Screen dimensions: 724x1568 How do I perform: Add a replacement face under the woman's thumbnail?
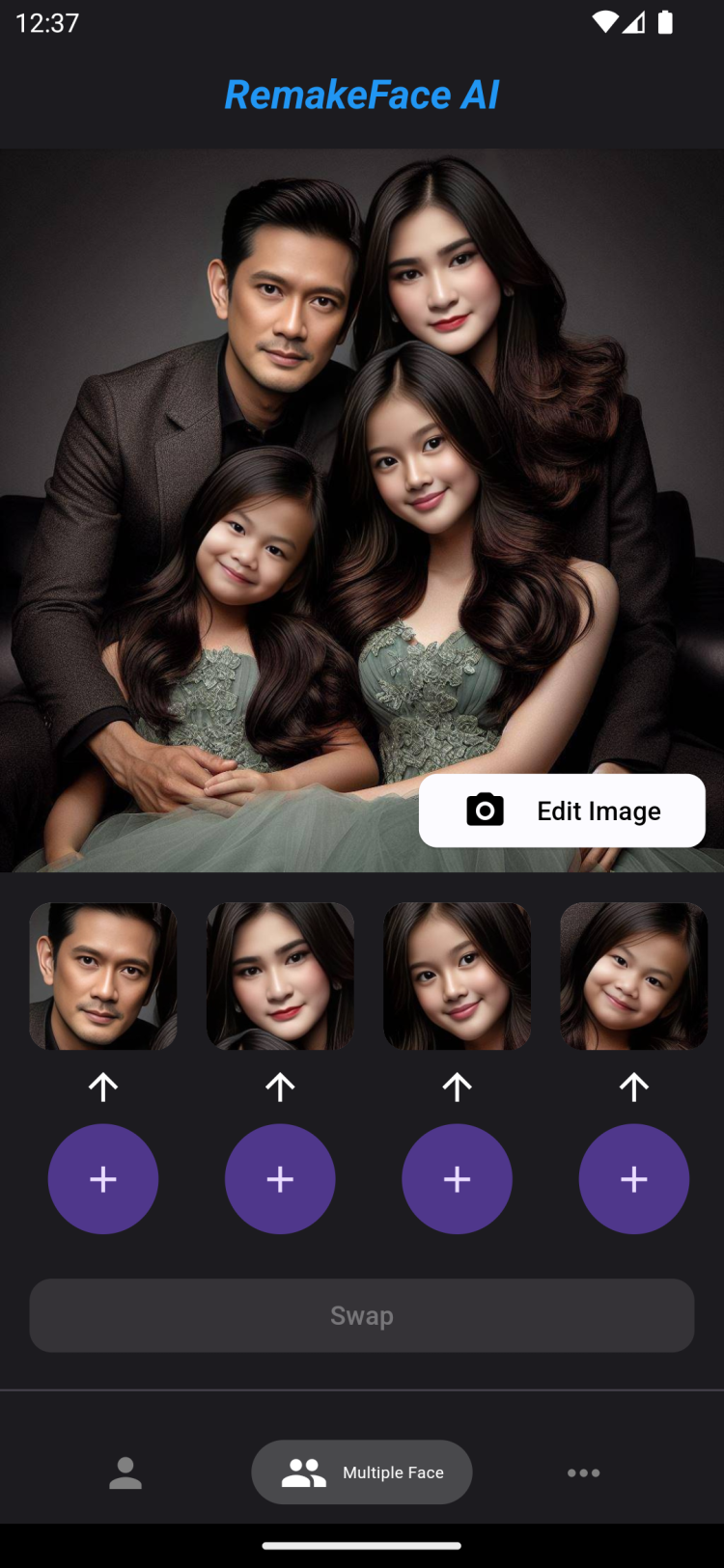tap(280, 1179)
